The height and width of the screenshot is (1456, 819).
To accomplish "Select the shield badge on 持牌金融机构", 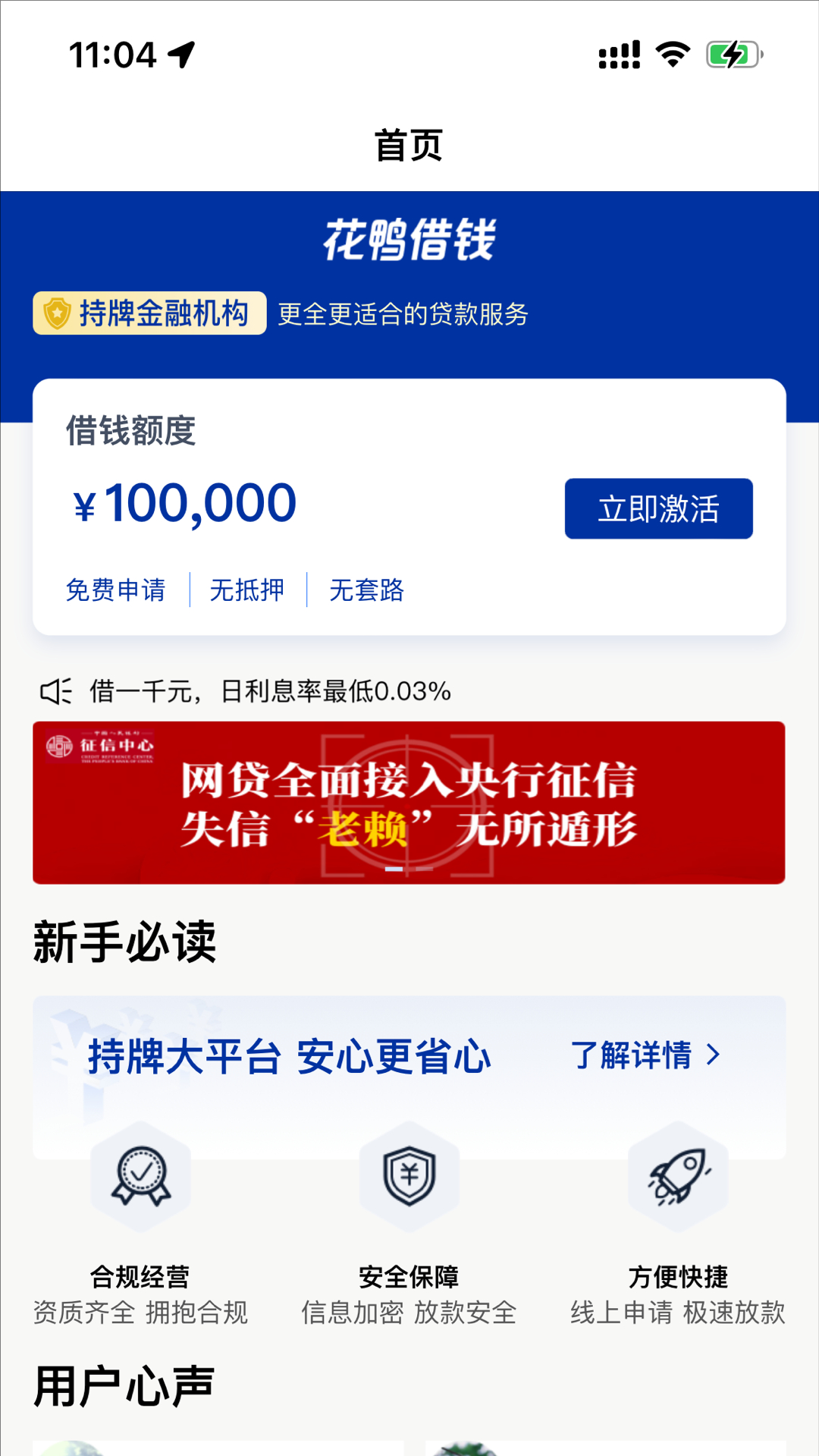I will (x=58, y=312).
